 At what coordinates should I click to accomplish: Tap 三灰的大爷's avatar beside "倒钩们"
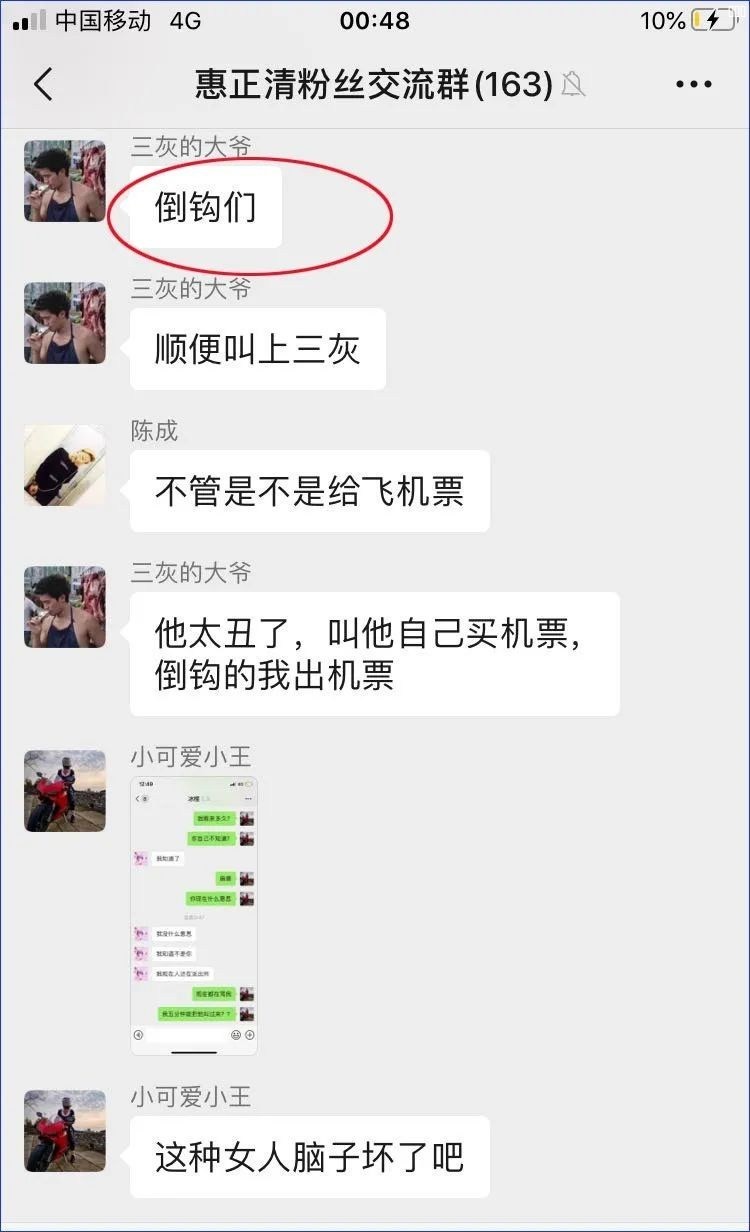point(64,181)
